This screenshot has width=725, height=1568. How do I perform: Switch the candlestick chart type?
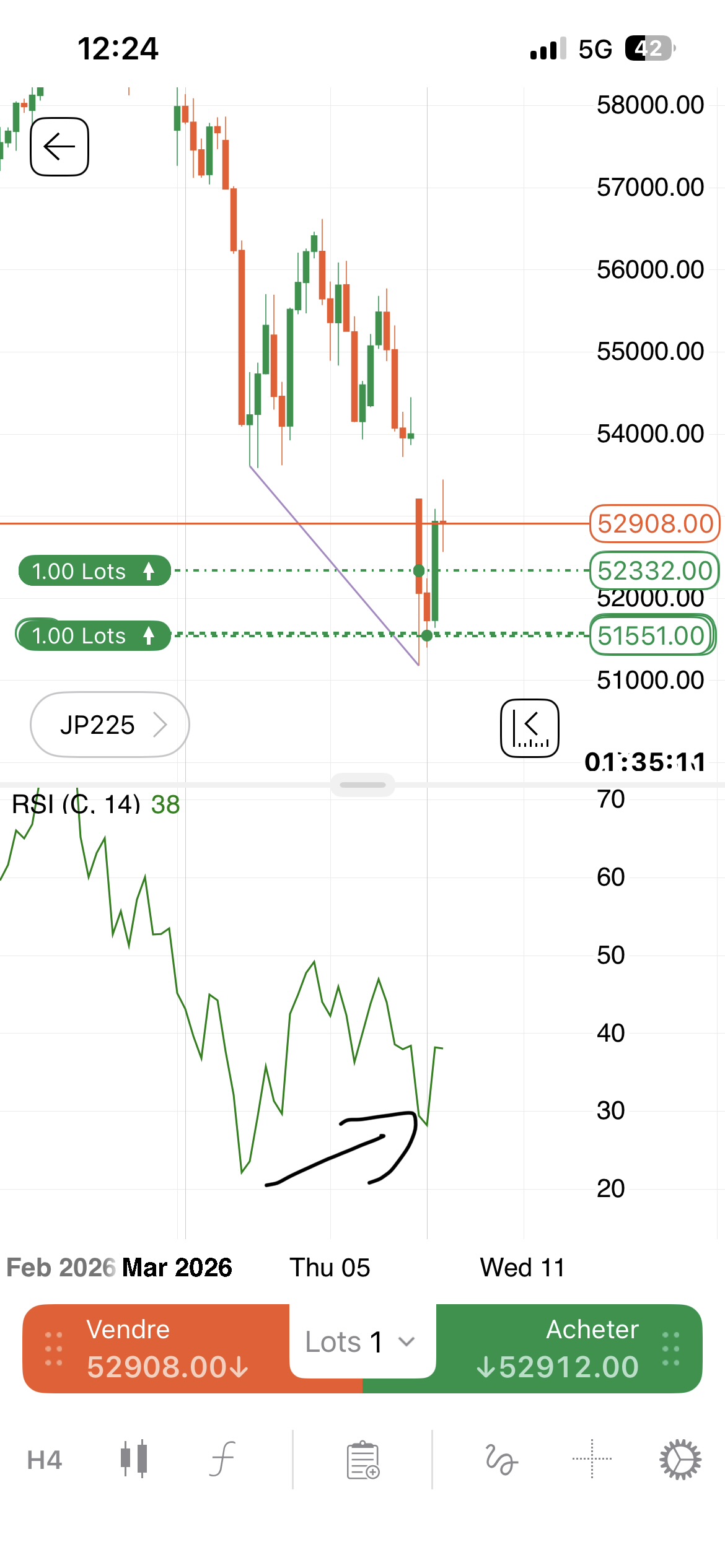(x=134, y=1459)
